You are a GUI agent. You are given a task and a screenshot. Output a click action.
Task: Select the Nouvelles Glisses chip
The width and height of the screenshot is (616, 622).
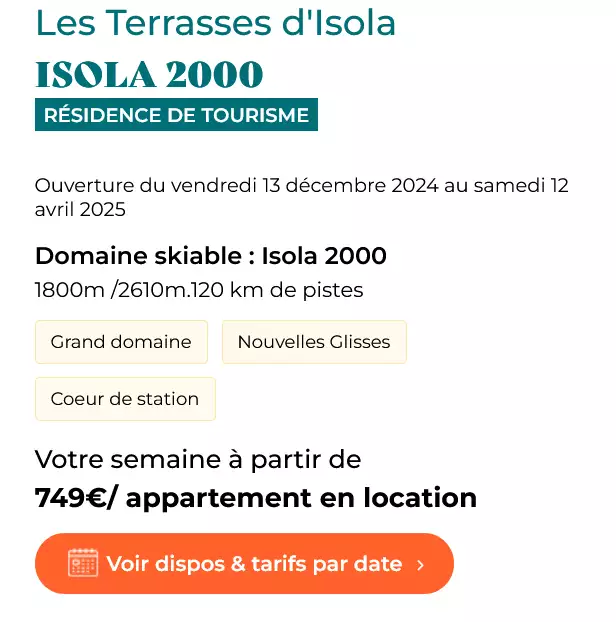(313, 342)
